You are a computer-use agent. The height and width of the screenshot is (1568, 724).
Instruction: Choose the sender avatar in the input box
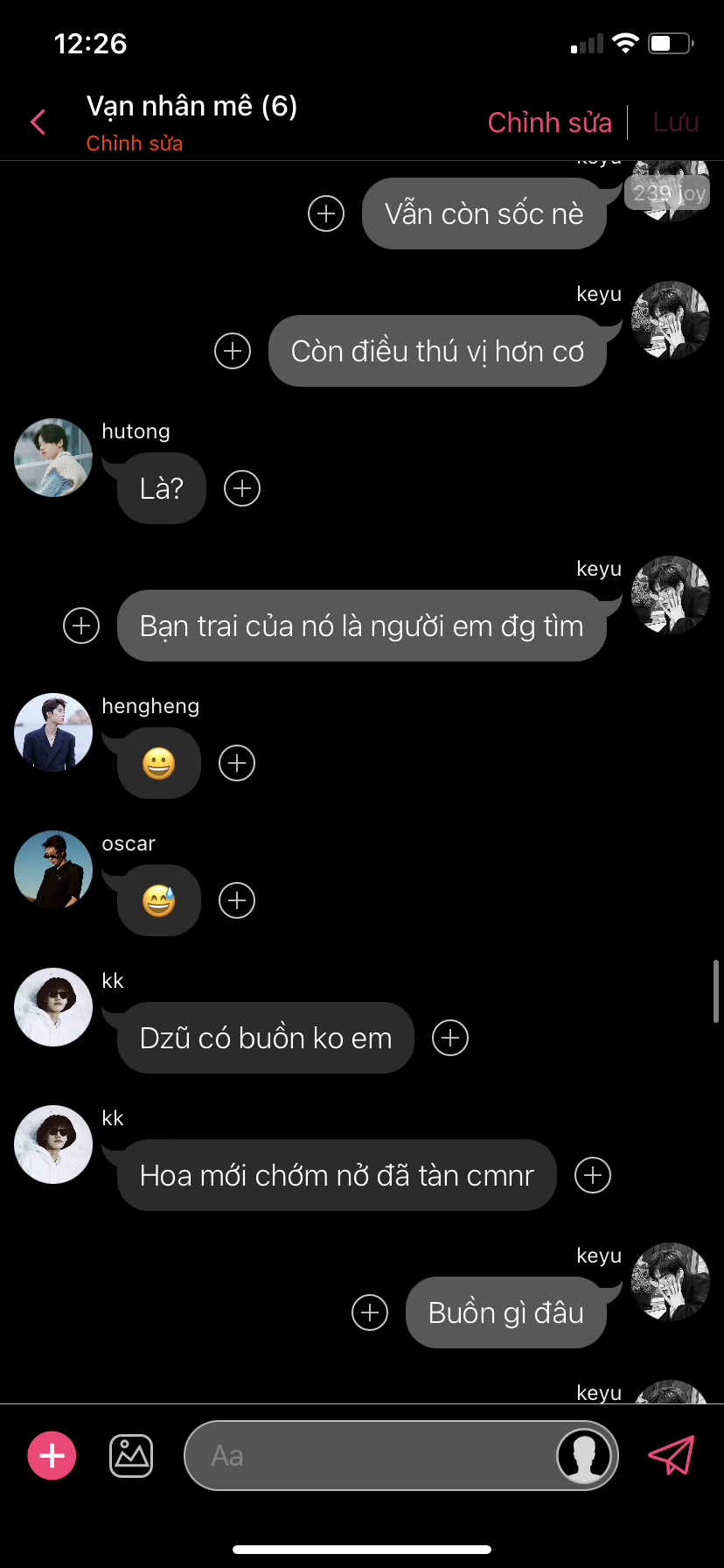point(584,1456)
